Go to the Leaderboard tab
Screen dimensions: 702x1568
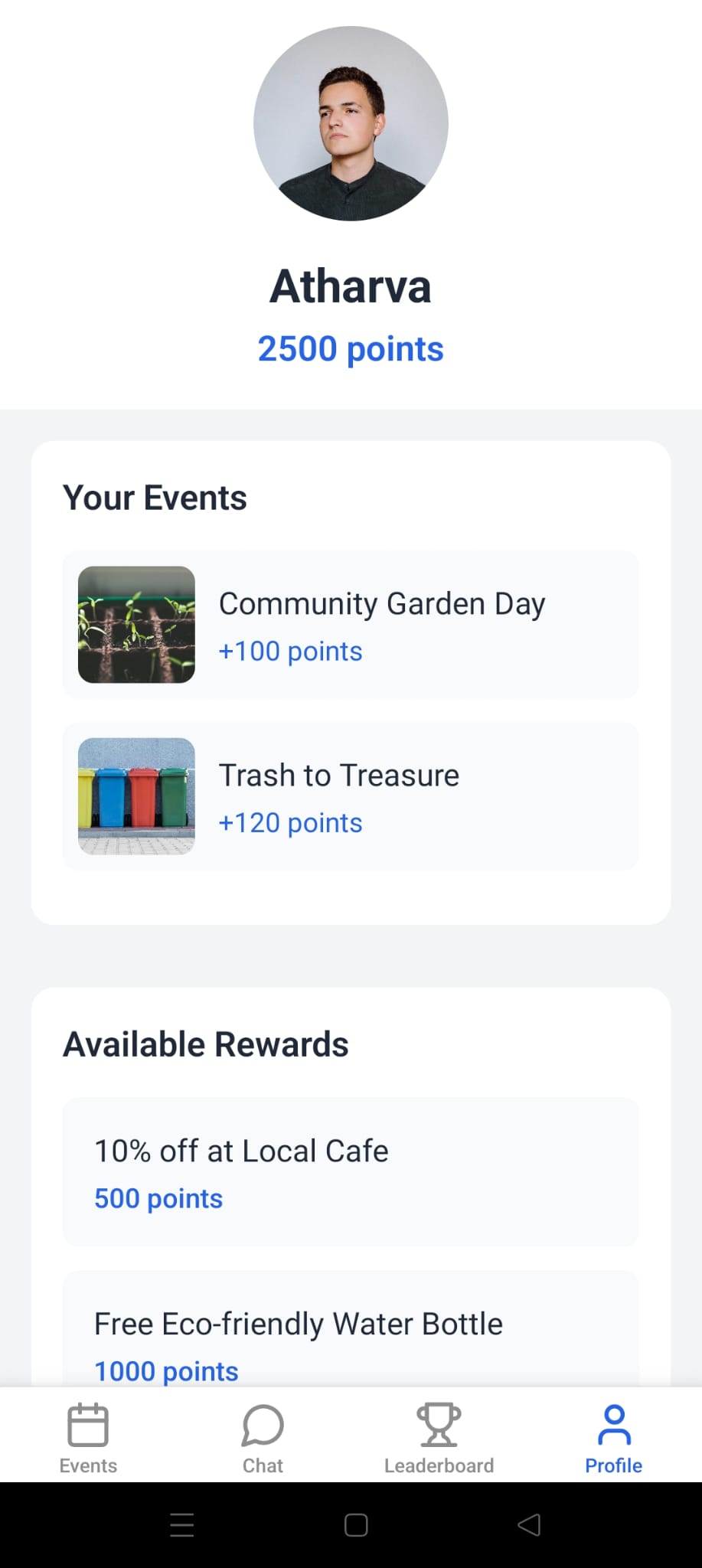pyautogui.click(x=439, y=1438)
